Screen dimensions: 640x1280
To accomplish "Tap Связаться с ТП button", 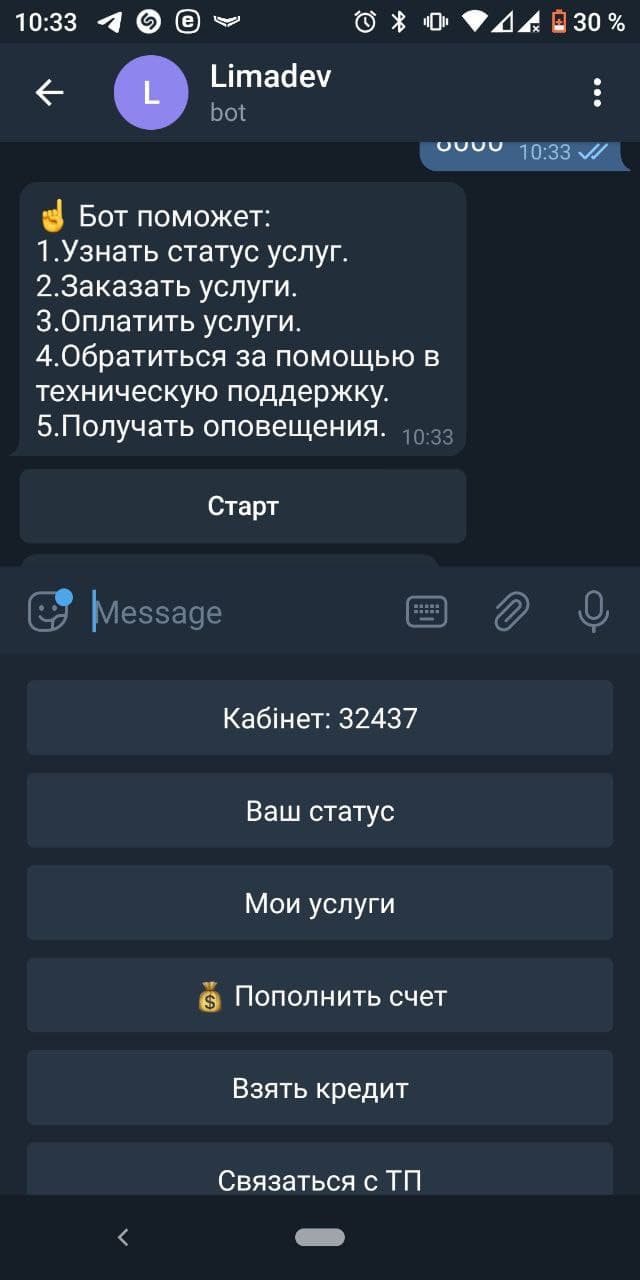I will (x=320, y=1174).
